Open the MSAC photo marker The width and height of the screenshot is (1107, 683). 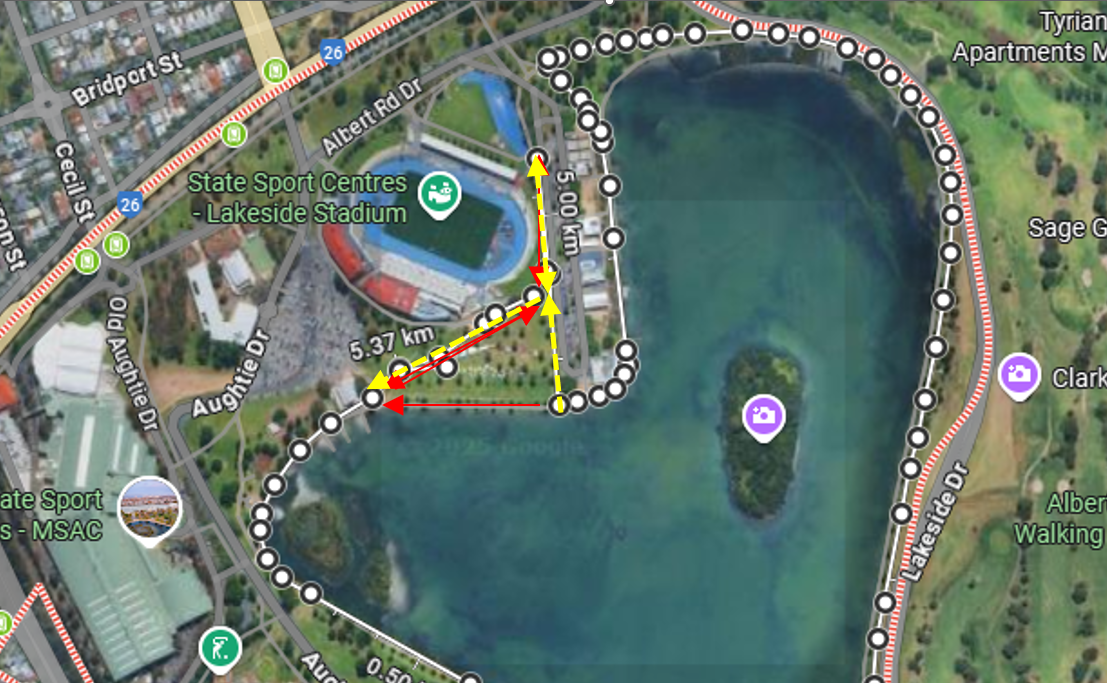[150, 508]
